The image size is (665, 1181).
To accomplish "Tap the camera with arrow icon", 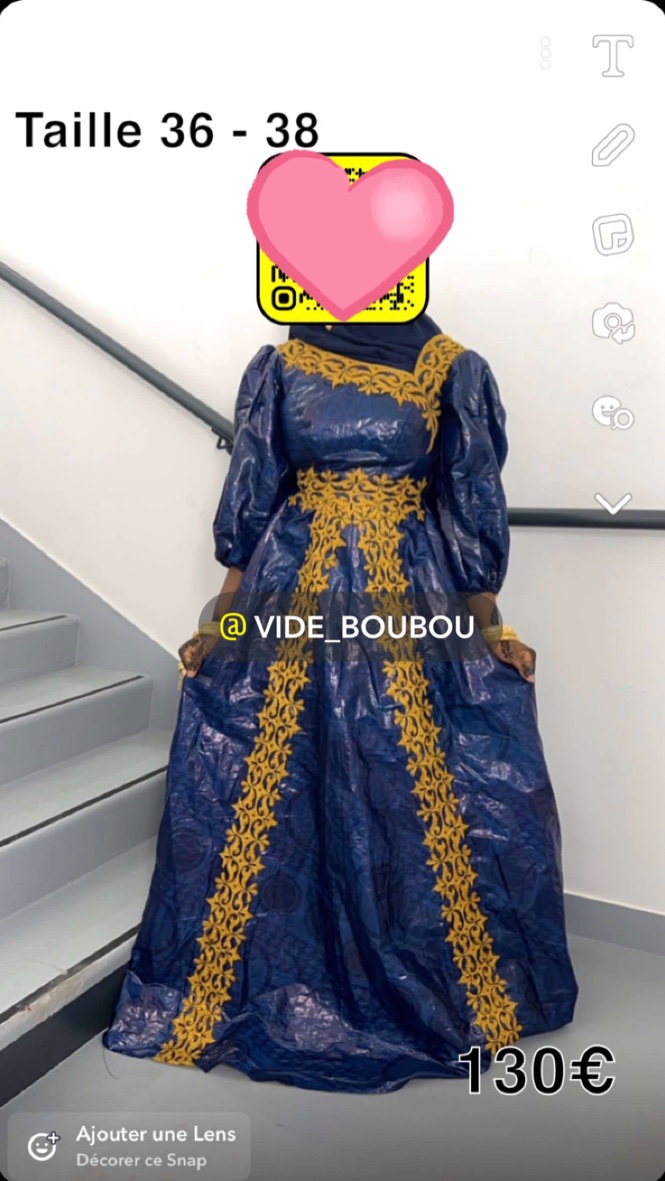I will point(612,323).
